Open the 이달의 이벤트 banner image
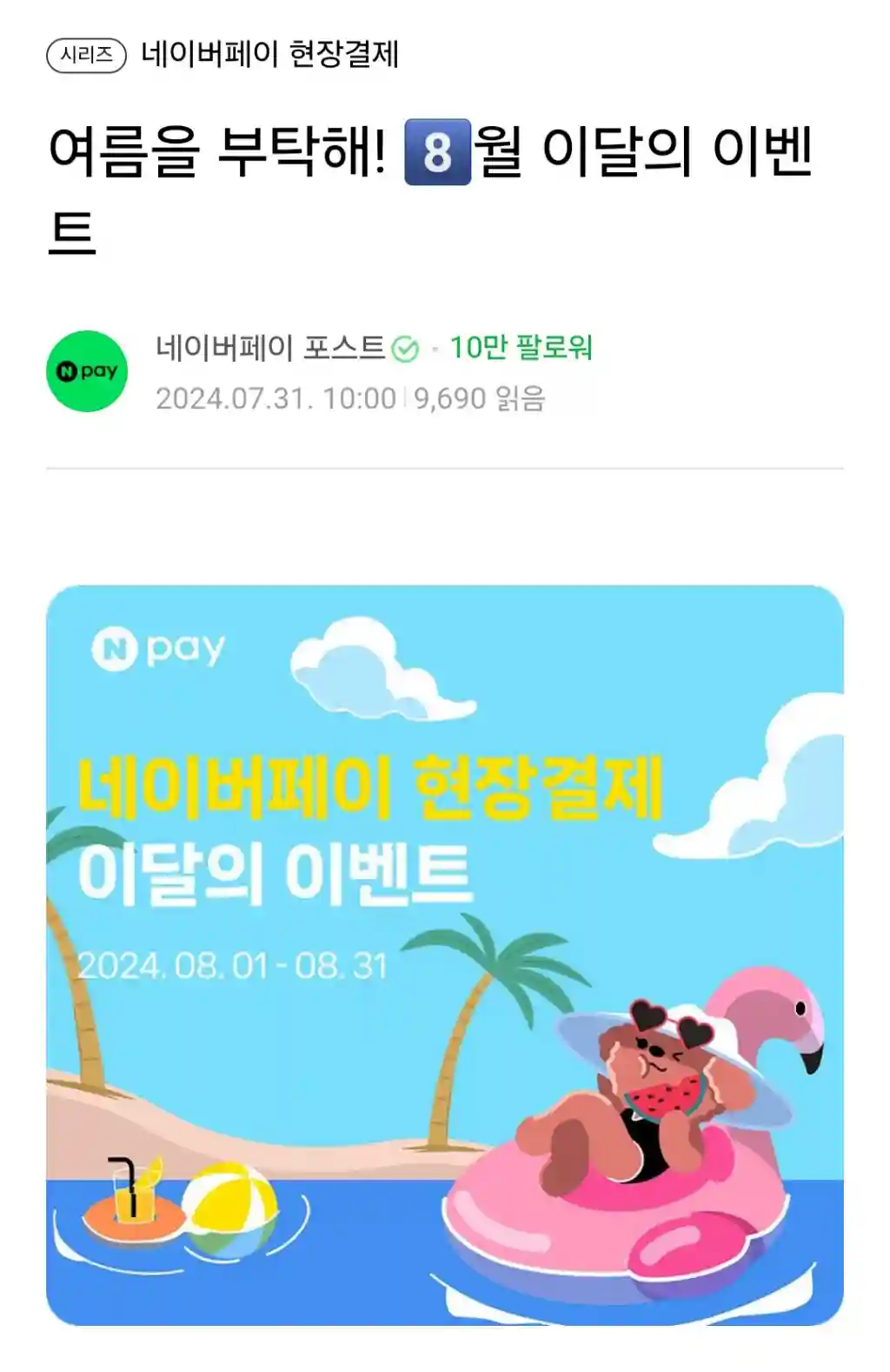The image size is (890, 1372). point(444,955)
